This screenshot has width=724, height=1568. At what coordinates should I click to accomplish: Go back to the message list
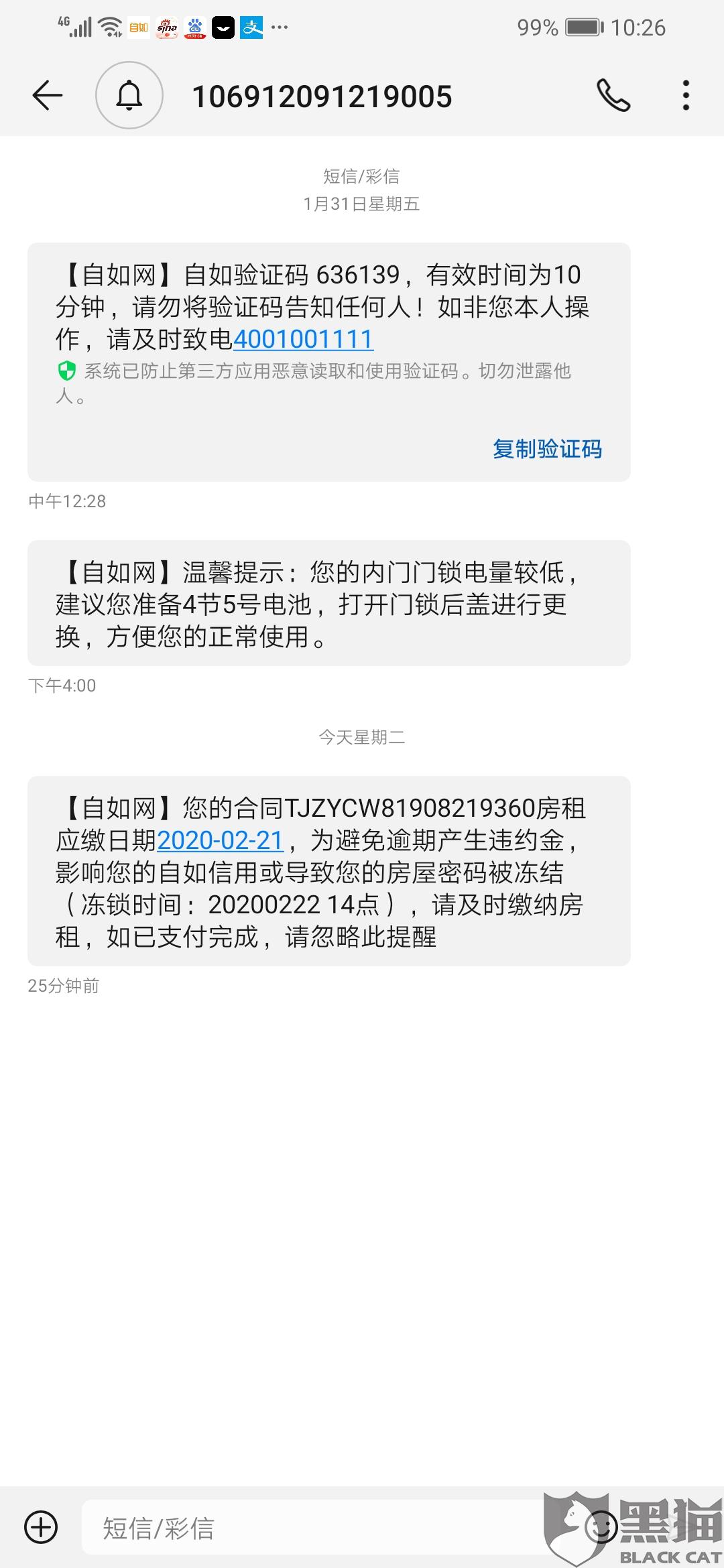click(x=48, y=95)
